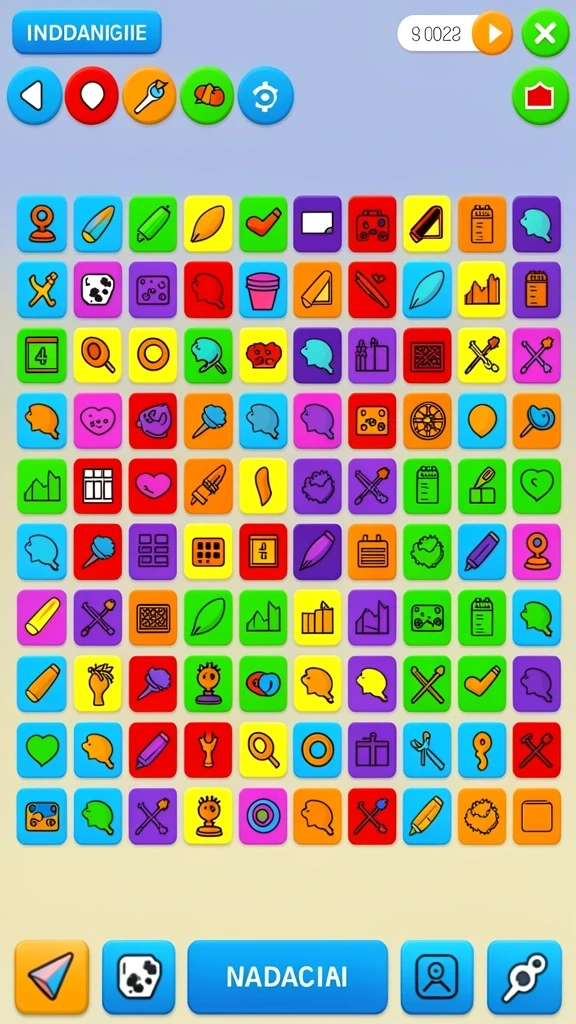Select the orange wheel tile
The height and width of the screenshot is (1024, 576).
point(427,421)
